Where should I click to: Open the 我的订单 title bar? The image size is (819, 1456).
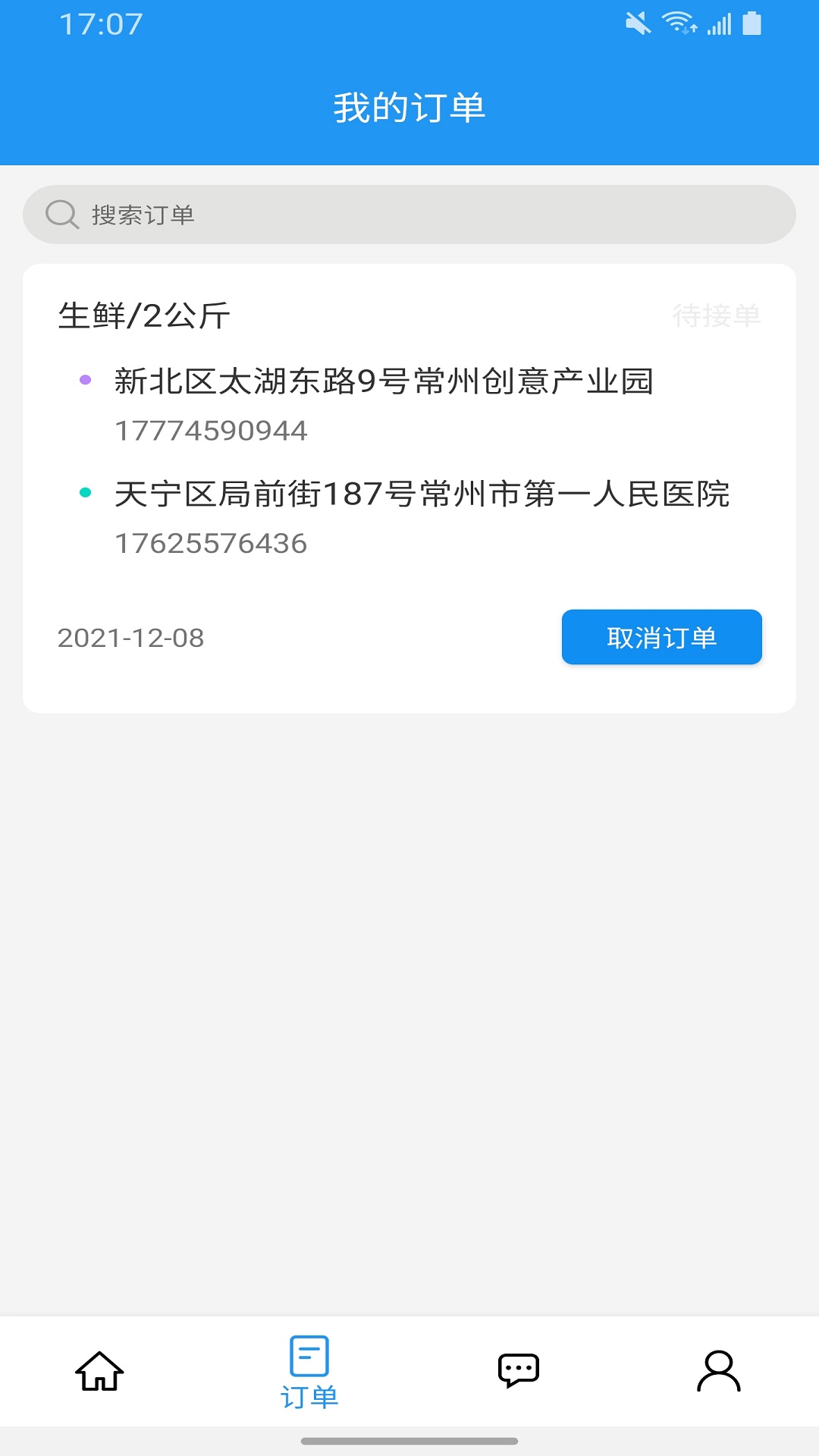(409, 107)
